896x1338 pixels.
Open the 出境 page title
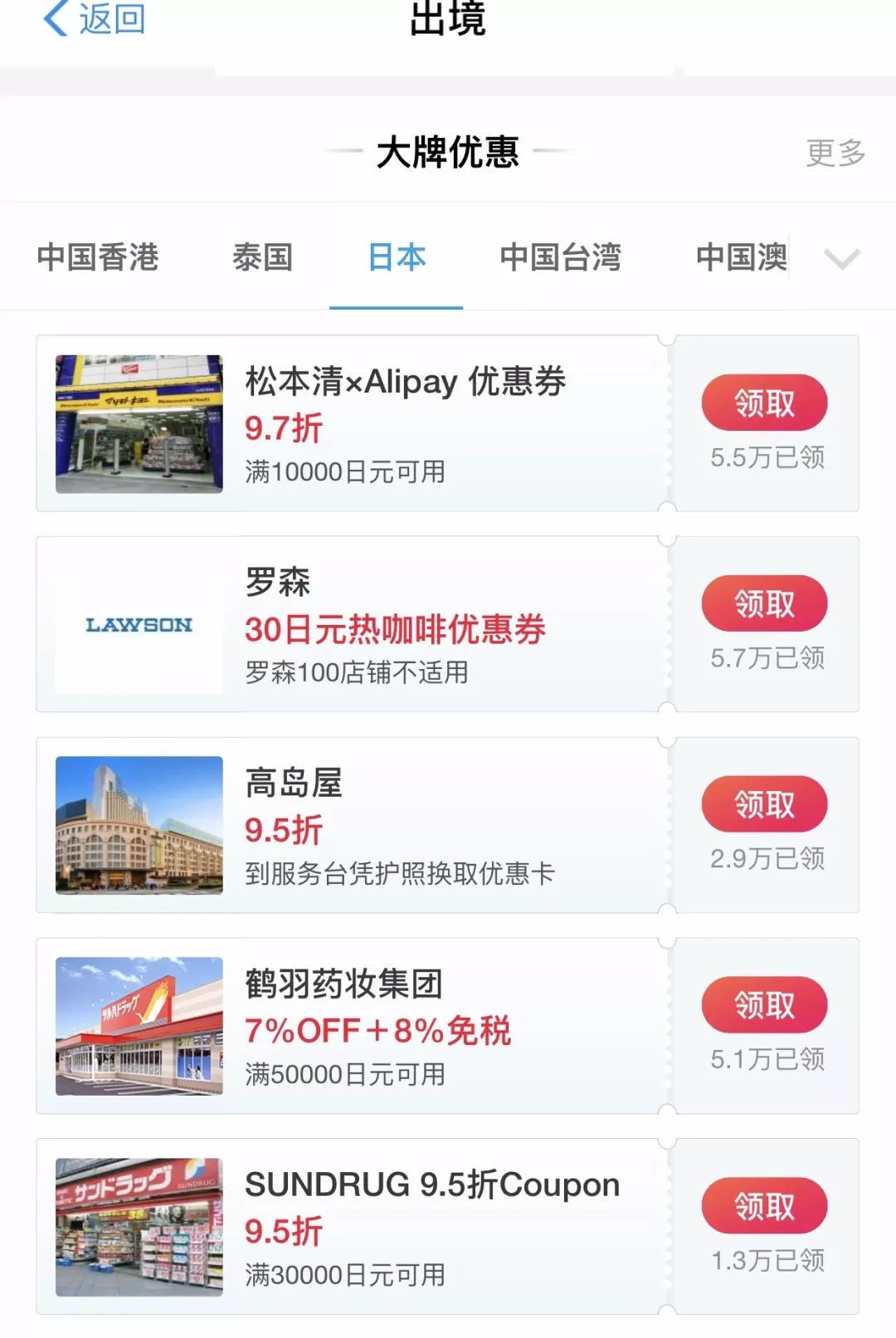click(x=448, y=18)
